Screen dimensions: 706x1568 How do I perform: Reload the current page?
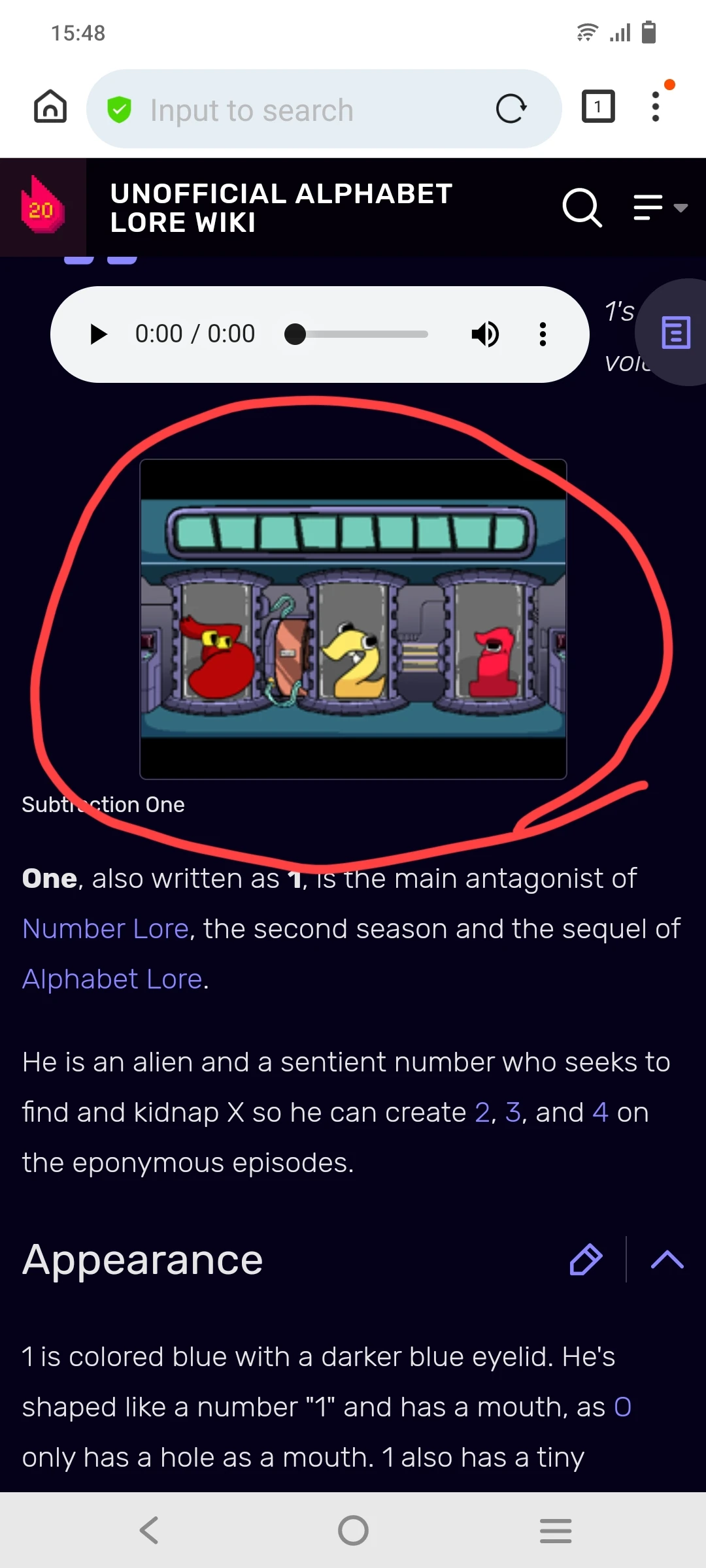point(511,108)
